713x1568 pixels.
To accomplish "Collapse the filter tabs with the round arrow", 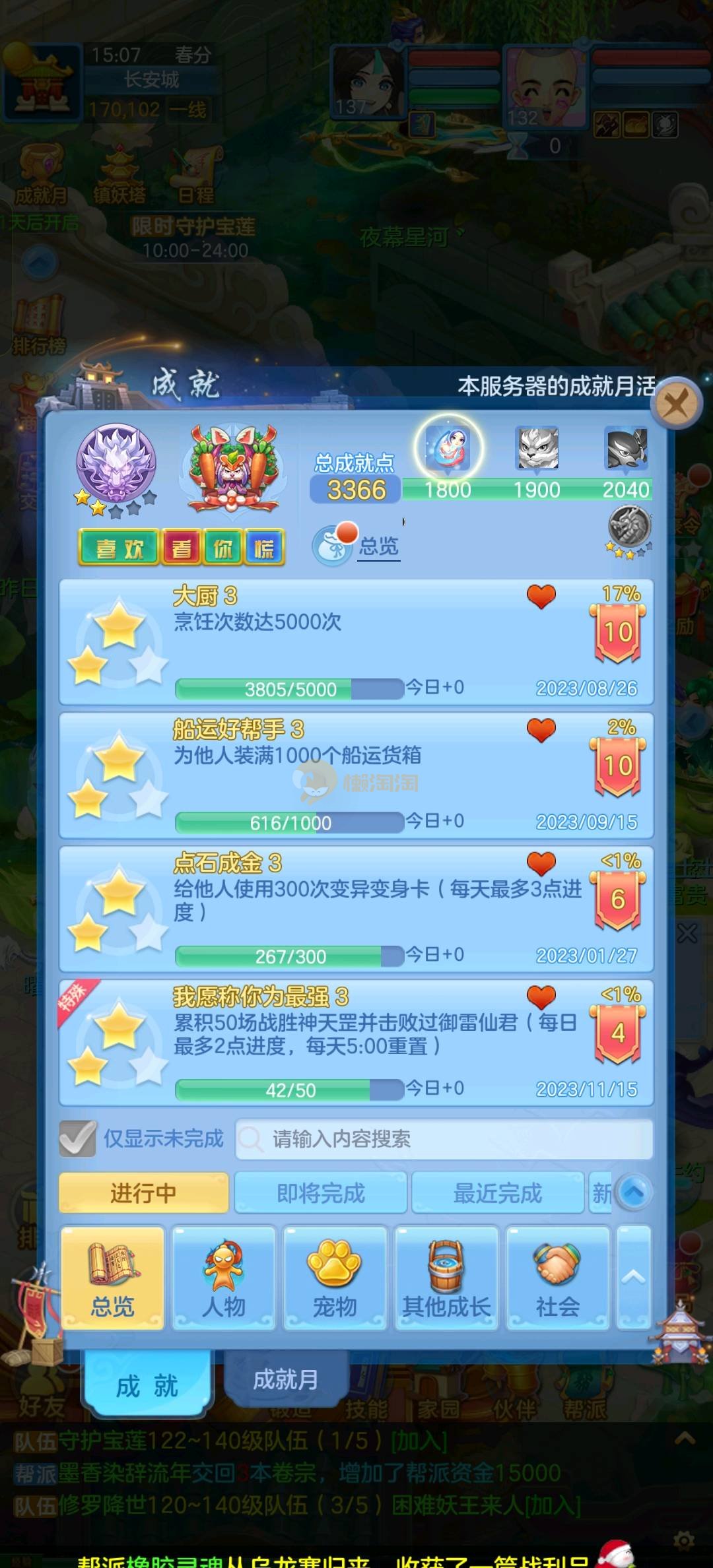I will (634, 1192).
